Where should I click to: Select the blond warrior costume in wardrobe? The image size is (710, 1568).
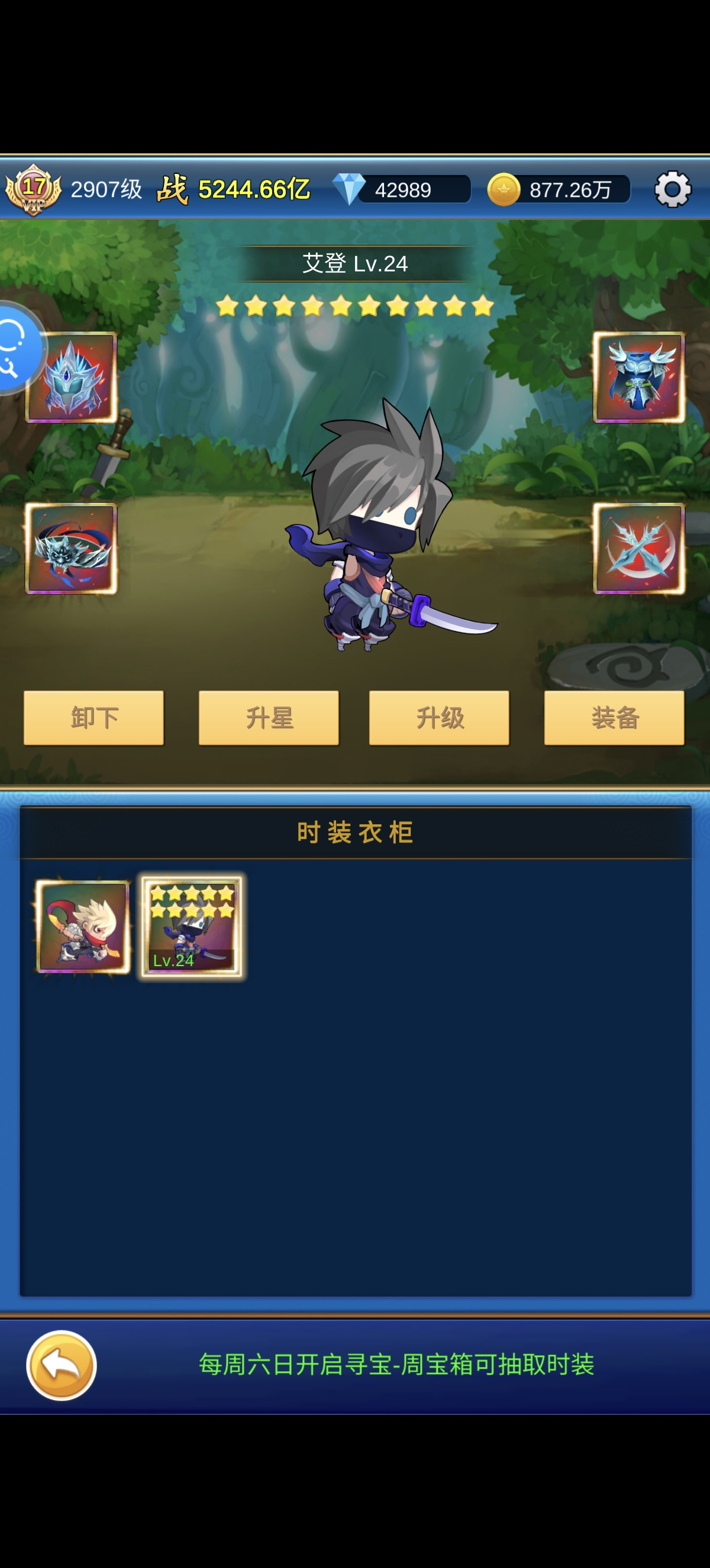coord(83,926)
